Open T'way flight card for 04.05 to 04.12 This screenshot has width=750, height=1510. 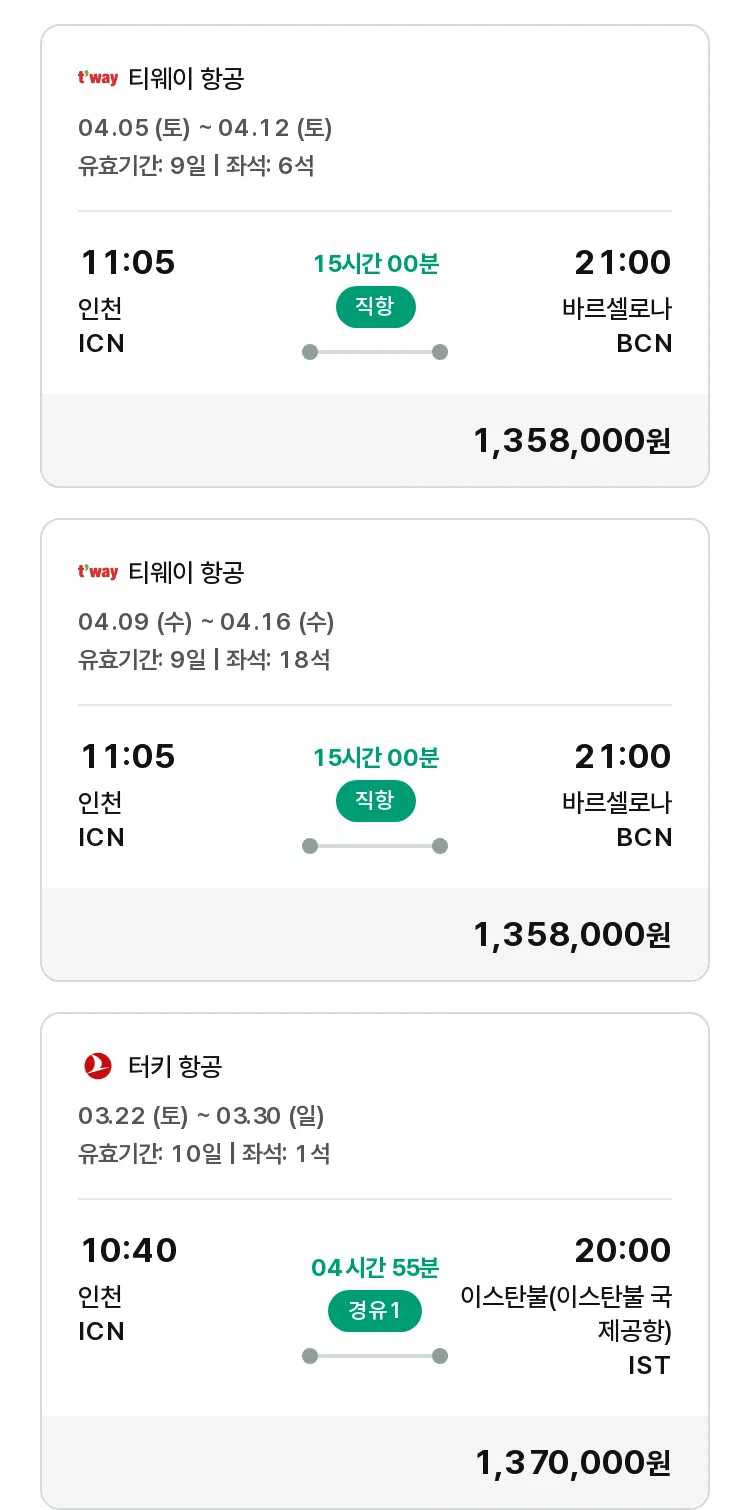click(375, 256)
